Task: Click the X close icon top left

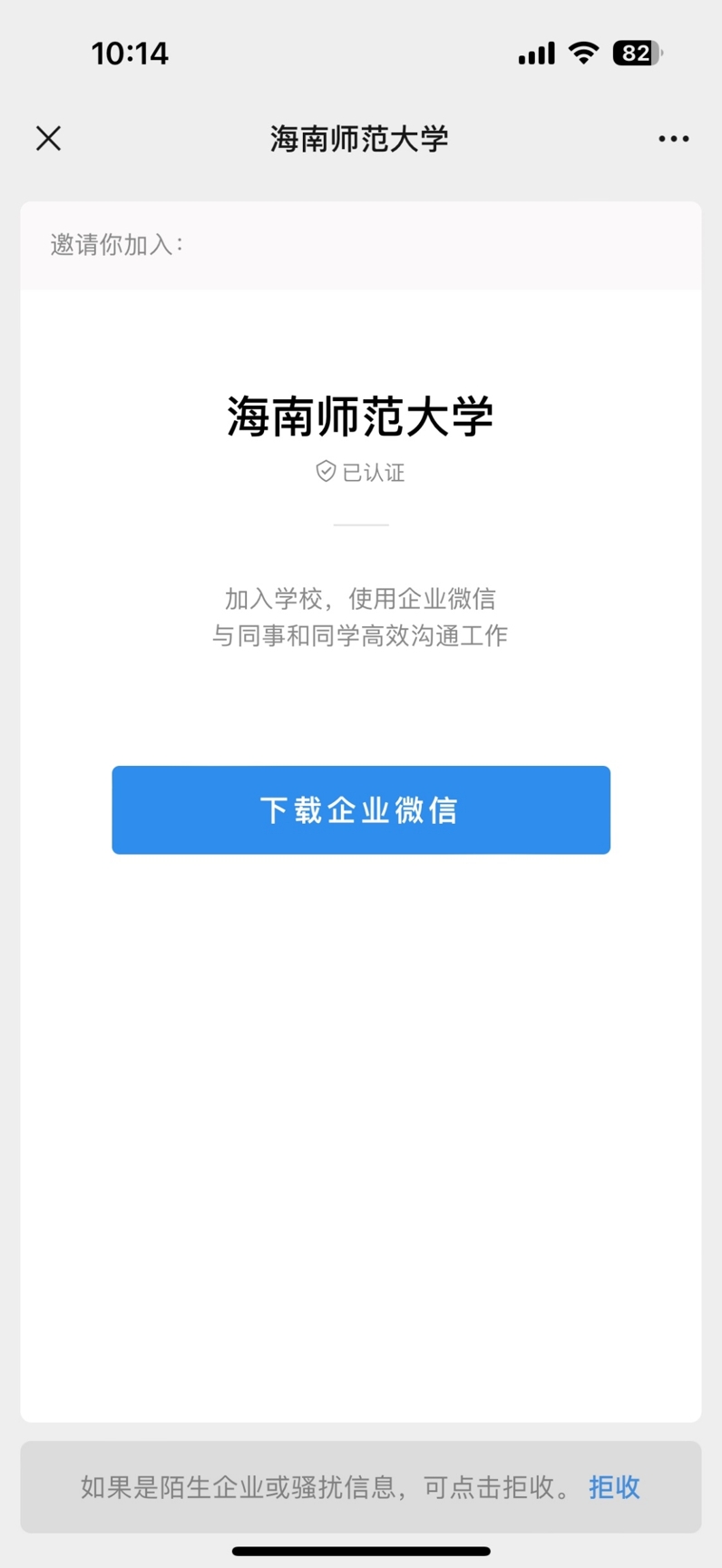Action: [x=48, y=138]
